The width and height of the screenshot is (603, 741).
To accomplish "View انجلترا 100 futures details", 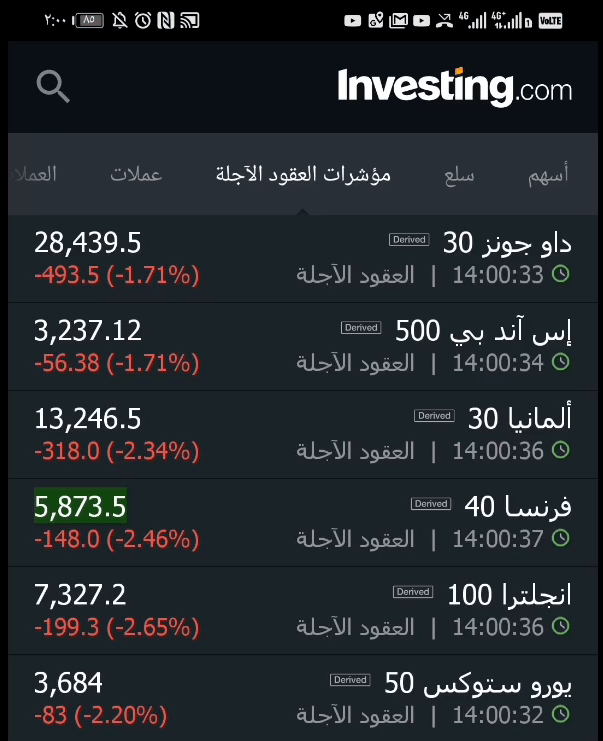I will coord(302,610).
